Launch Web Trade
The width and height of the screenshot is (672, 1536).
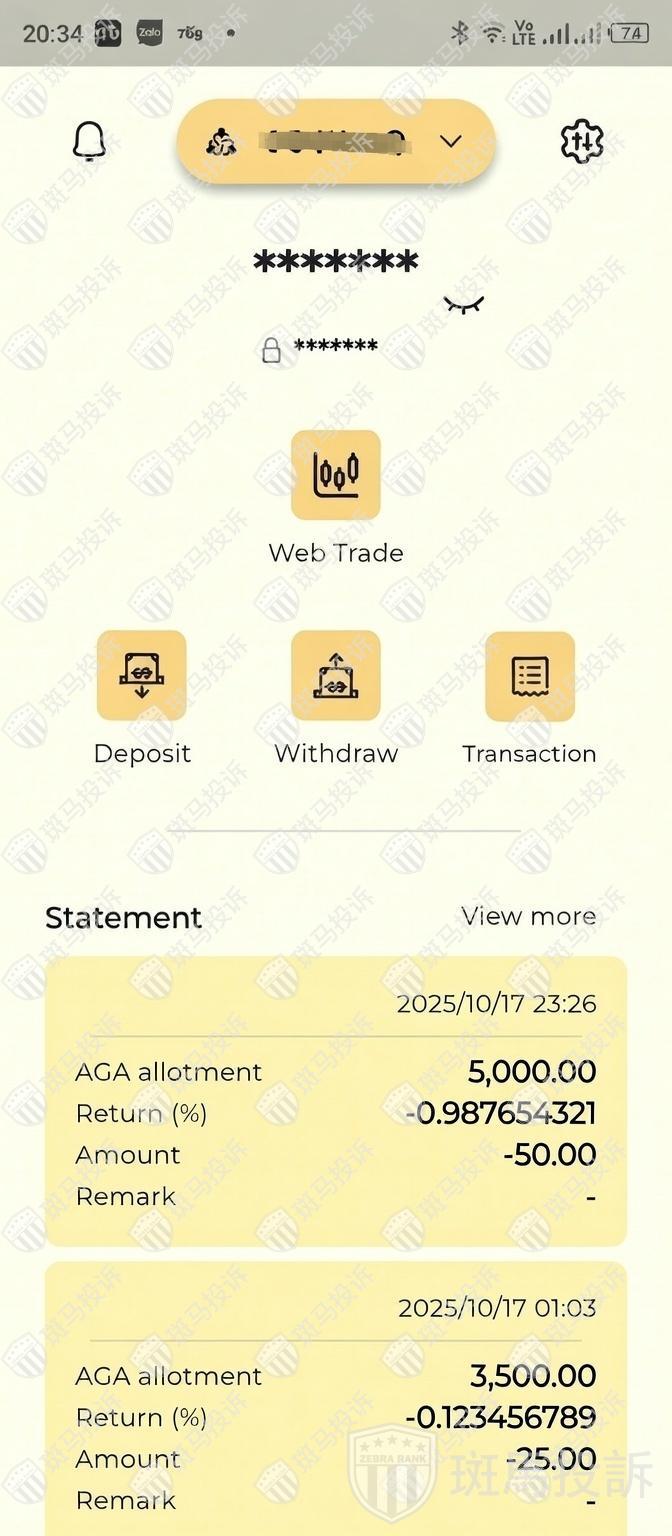coord(336,476)
